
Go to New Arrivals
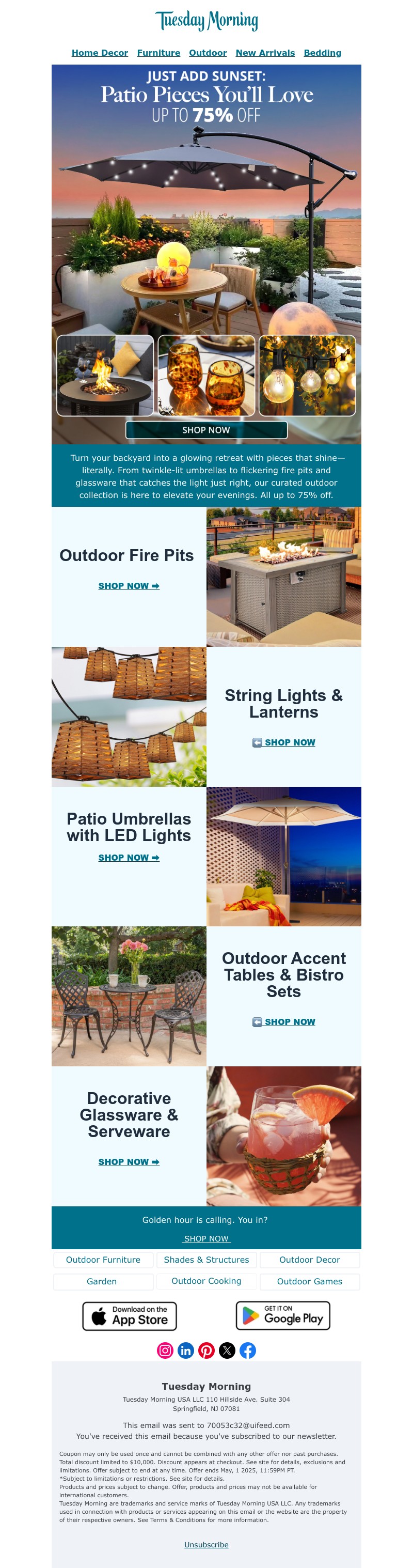tap(265, 53)
